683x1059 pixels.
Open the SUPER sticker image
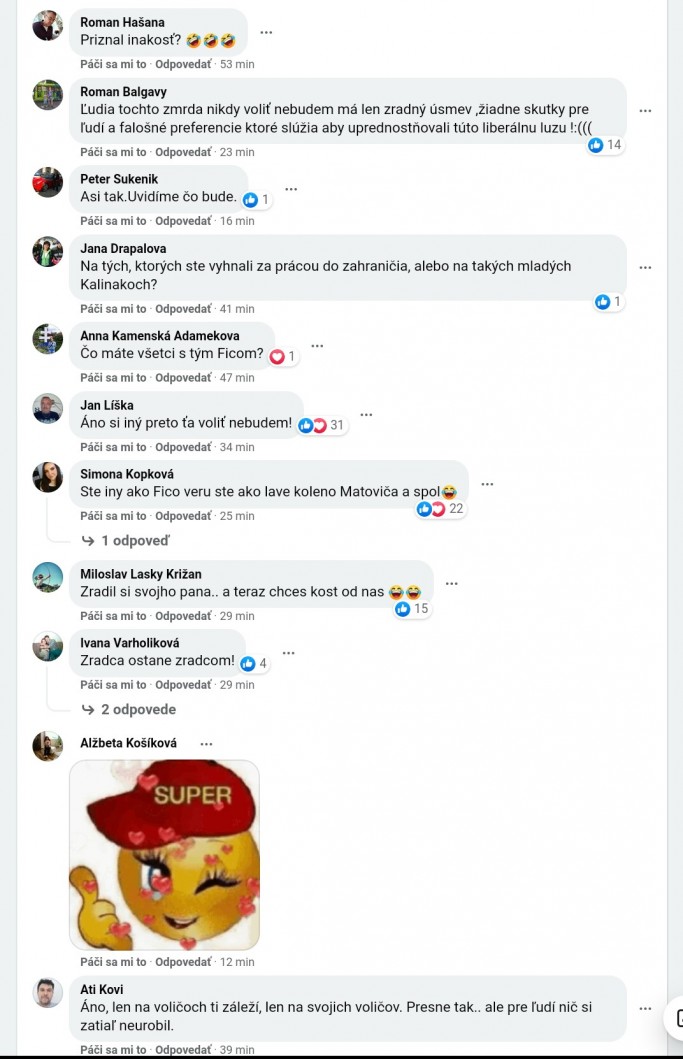click(164, 854)
